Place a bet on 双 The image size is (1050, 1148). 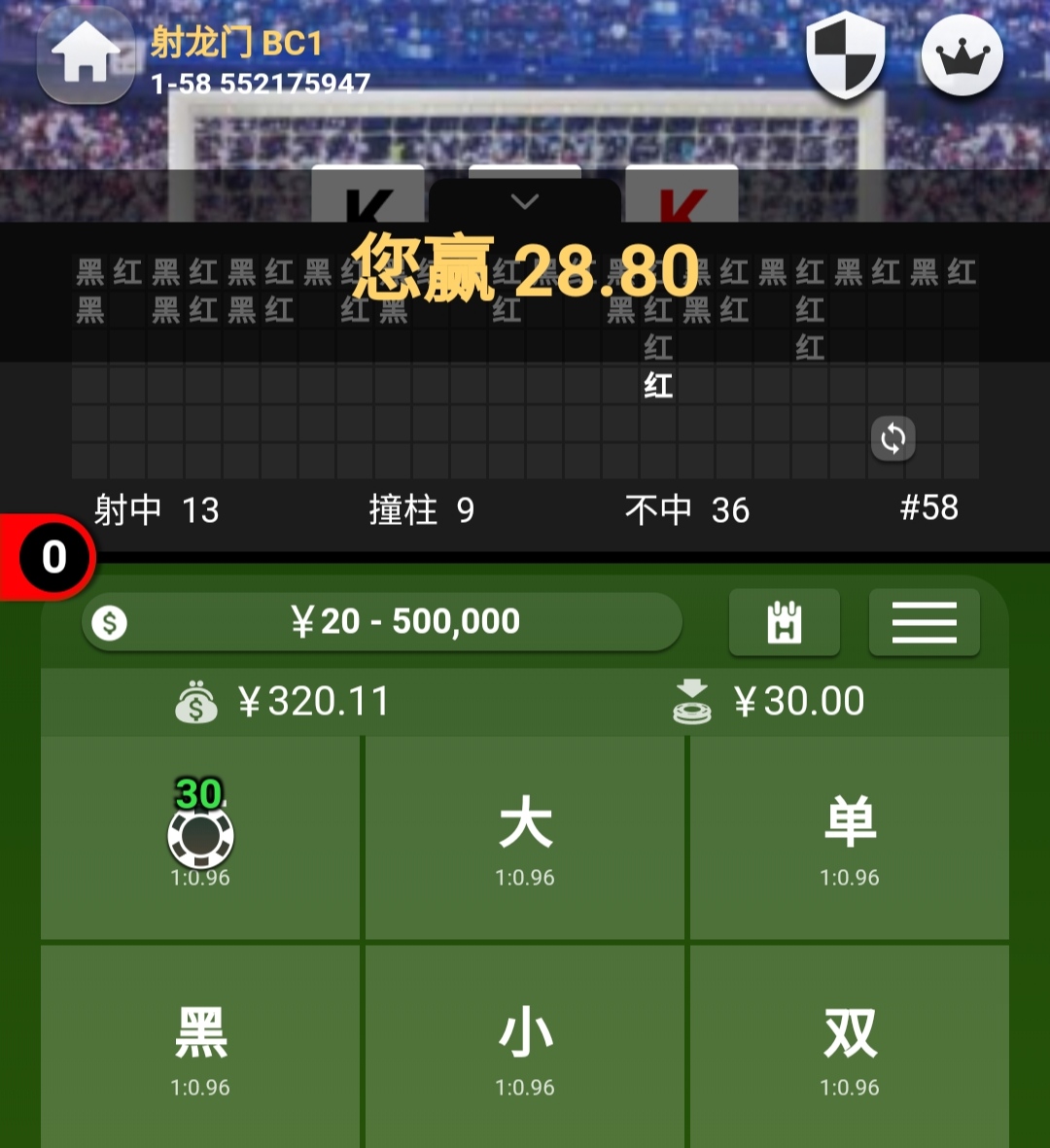click(850, 1046)
